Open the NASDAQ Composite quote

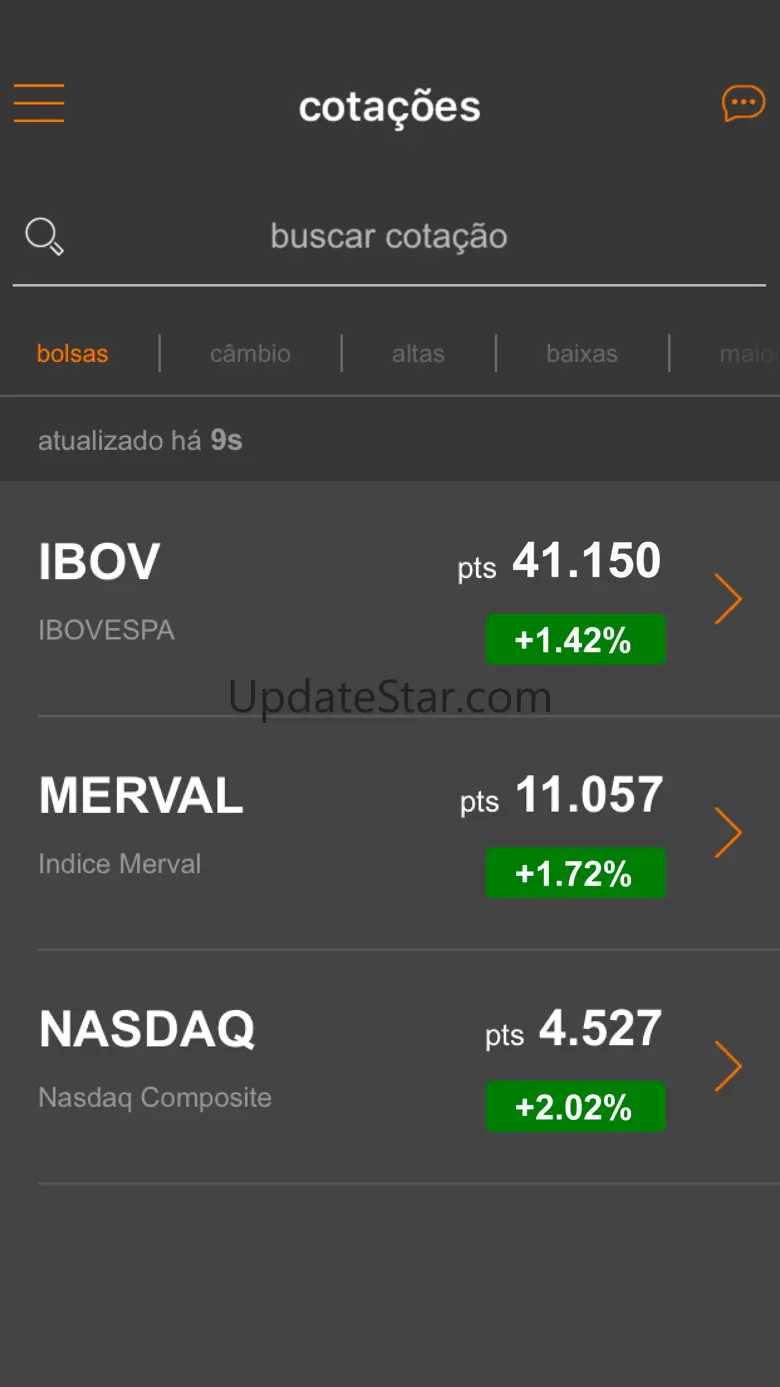click(x=390, y=1067)
